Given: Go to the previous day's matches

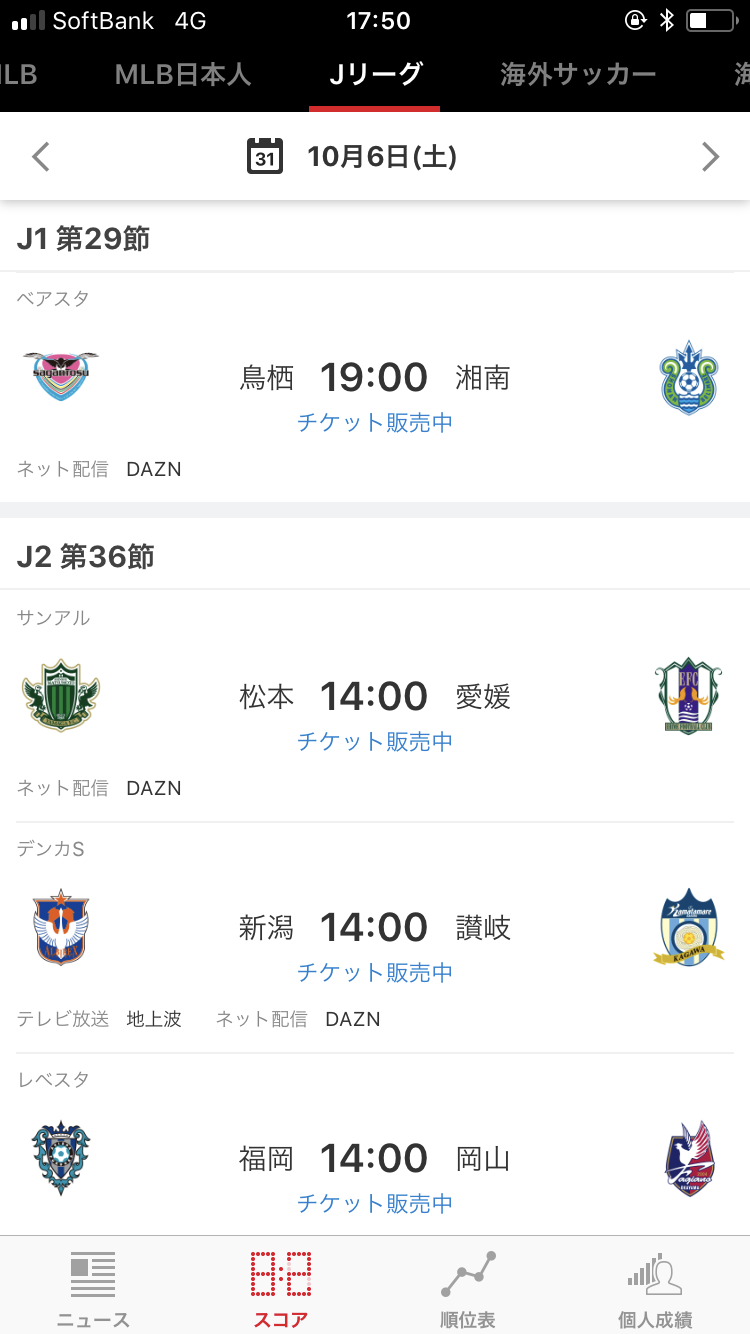Looking at the screenshot, I should point(41,157).
